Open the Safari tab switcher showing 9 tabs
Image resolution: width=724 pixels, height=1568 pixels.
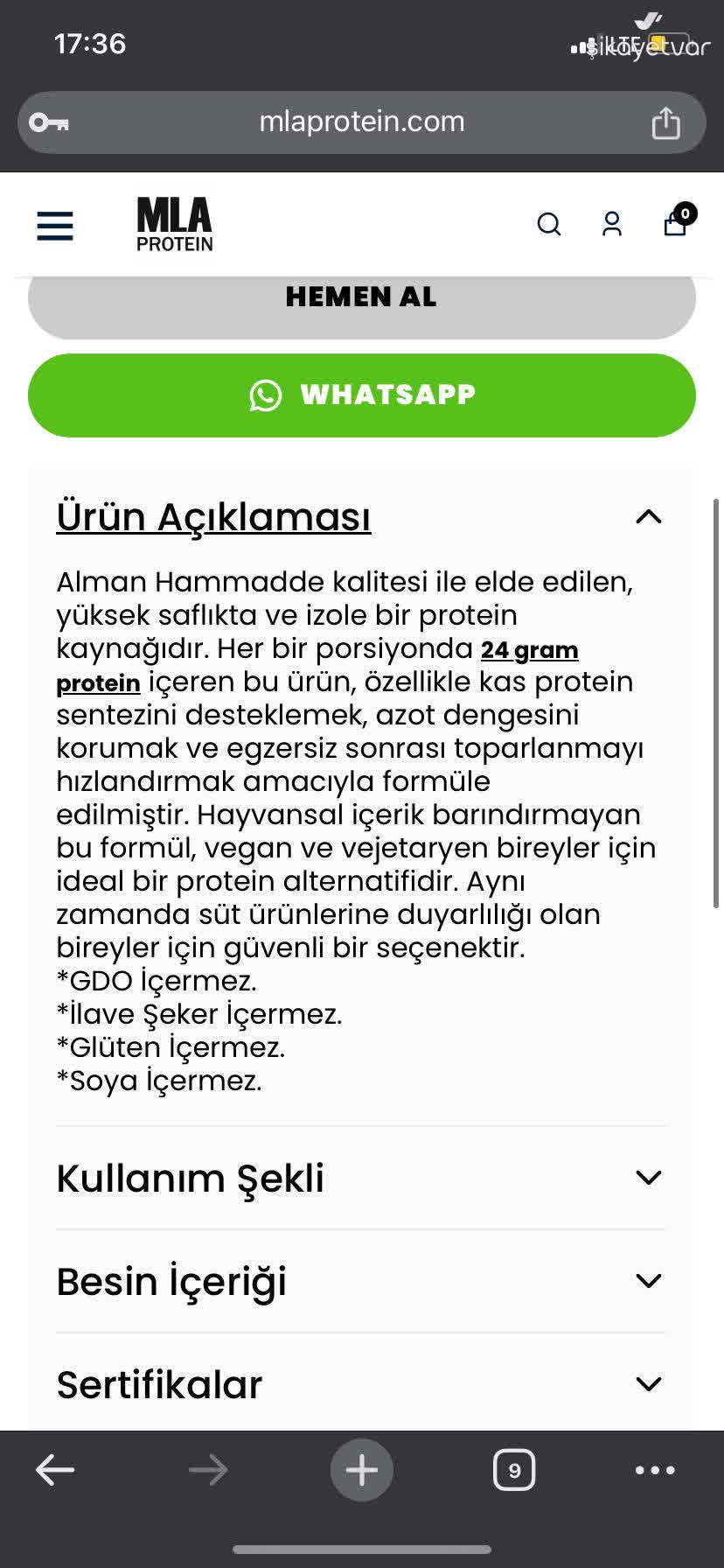pos(514,1470)
